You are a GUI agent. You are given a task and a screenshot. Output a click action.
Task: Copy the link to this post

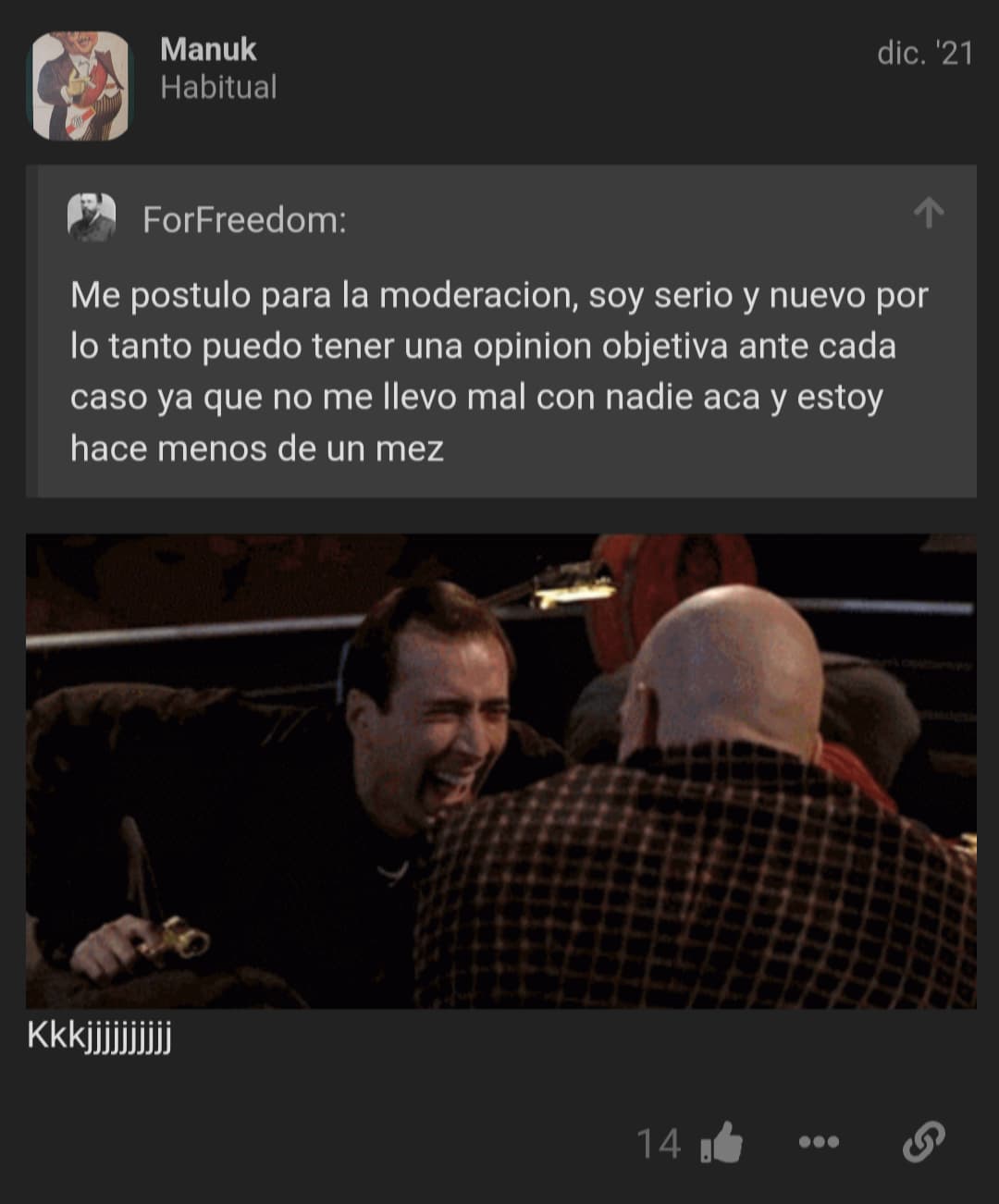(x=923, y=1142)
